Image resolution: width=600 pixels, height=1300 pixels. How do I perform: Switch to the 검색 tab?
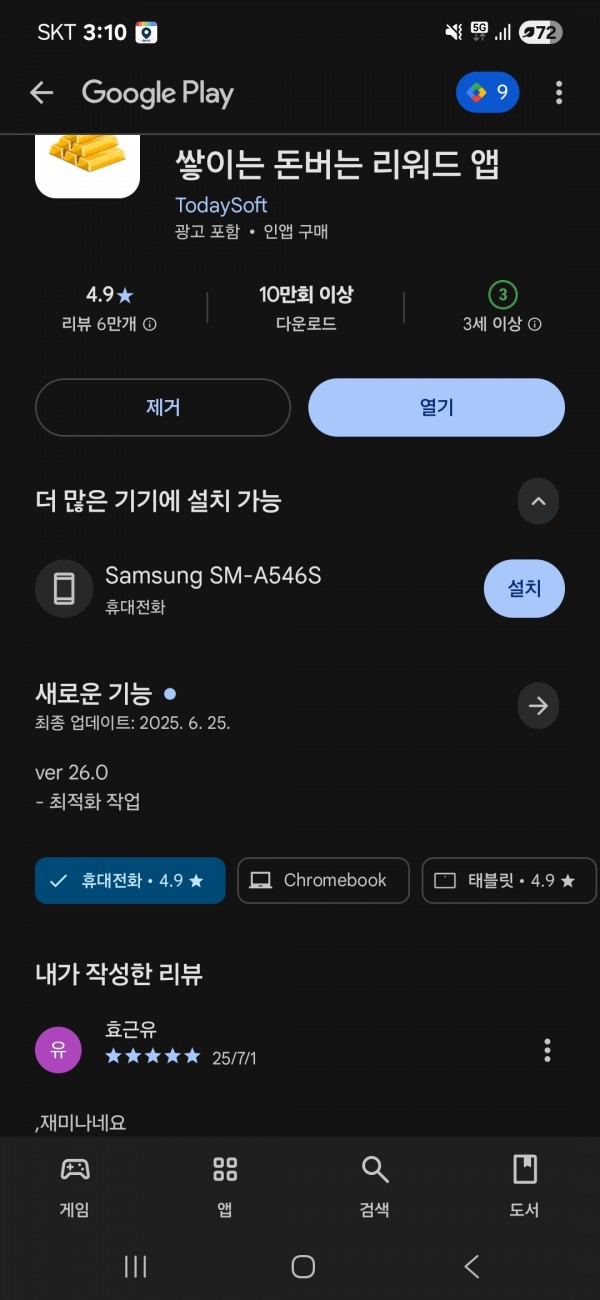(x=375, y=1187)
